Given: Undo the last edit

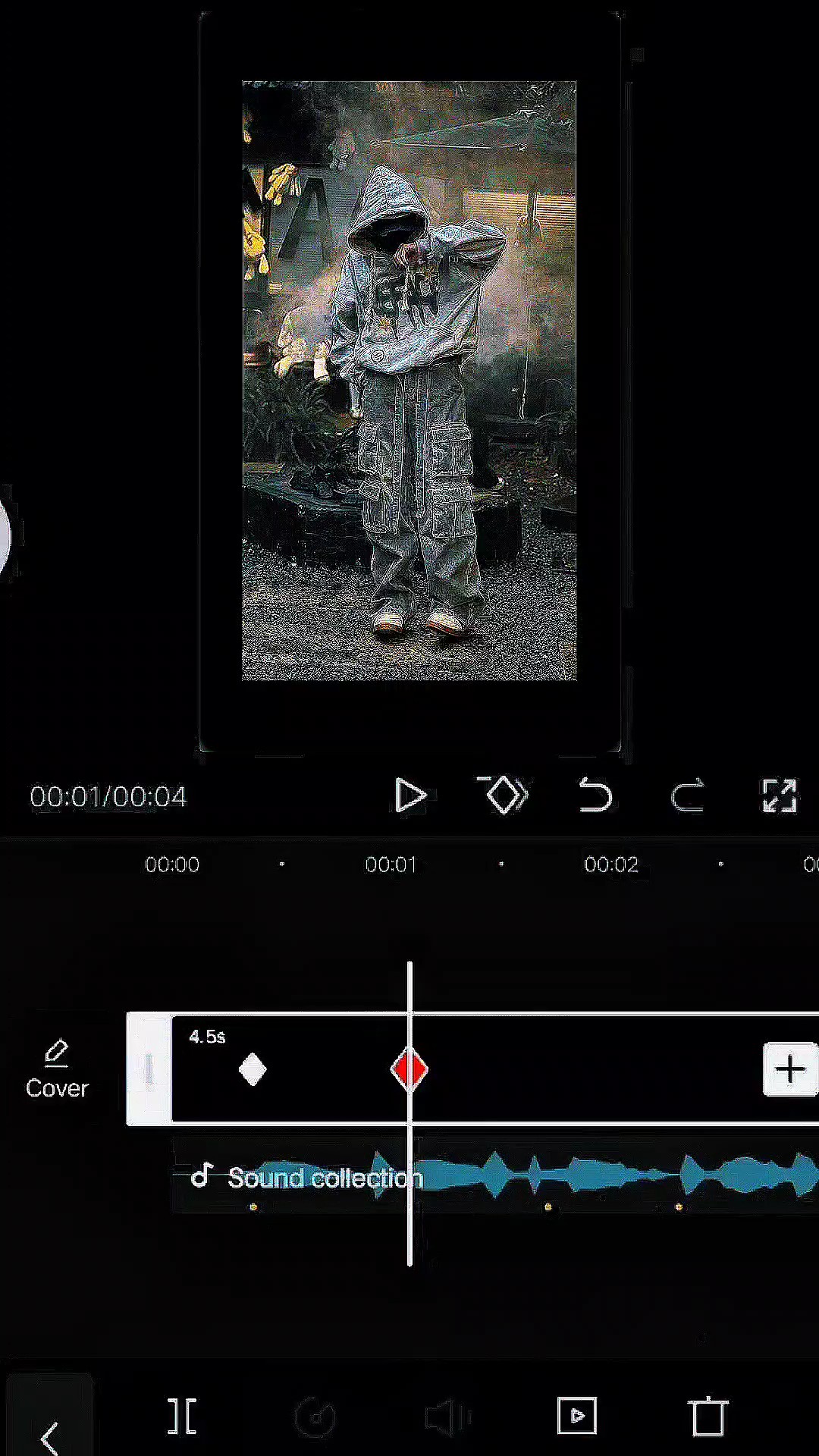Looking at the screenshot, I should [595, 795].
